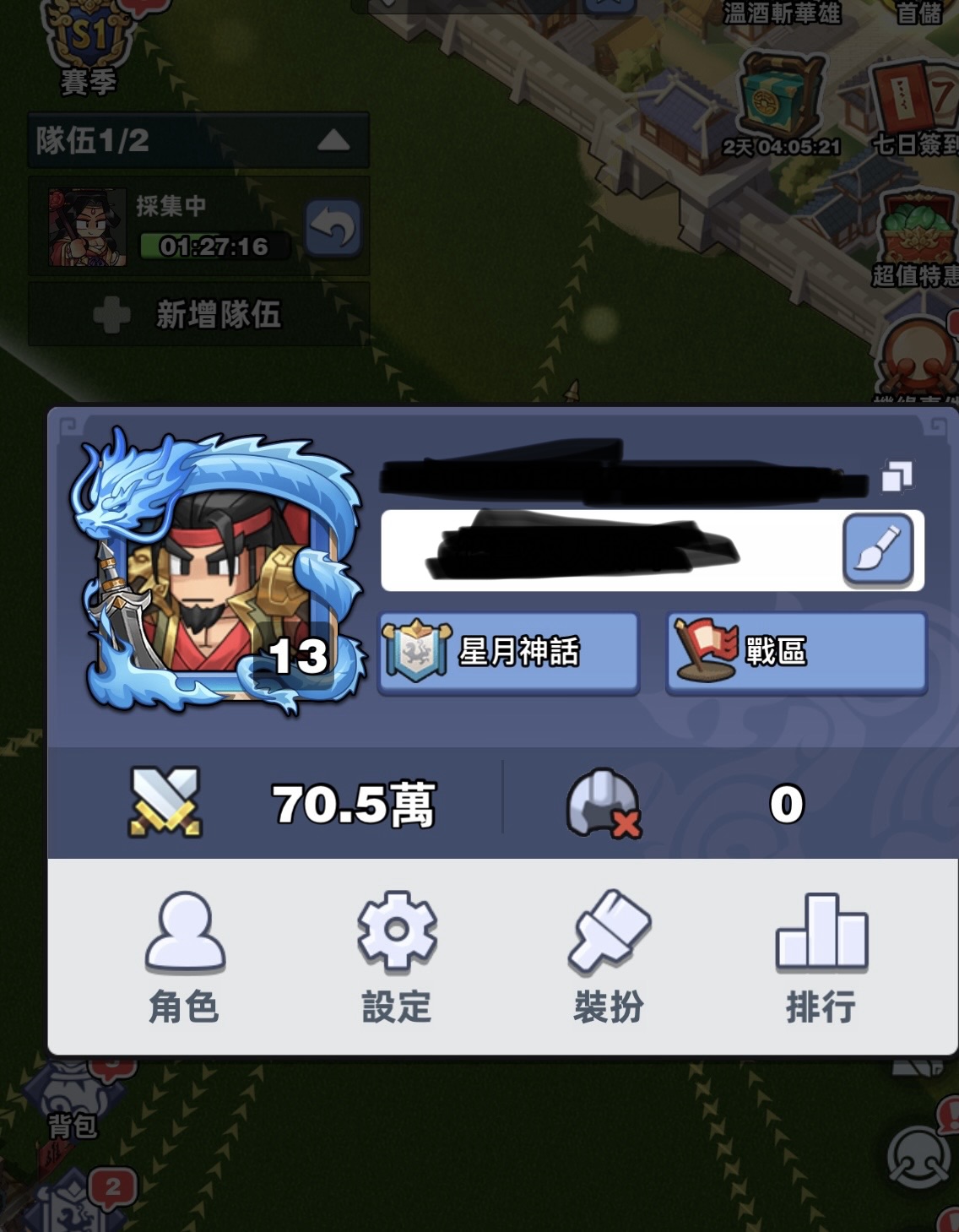
Task: Open the 戰區 war zone button
Action: click(x=796, y=653)
